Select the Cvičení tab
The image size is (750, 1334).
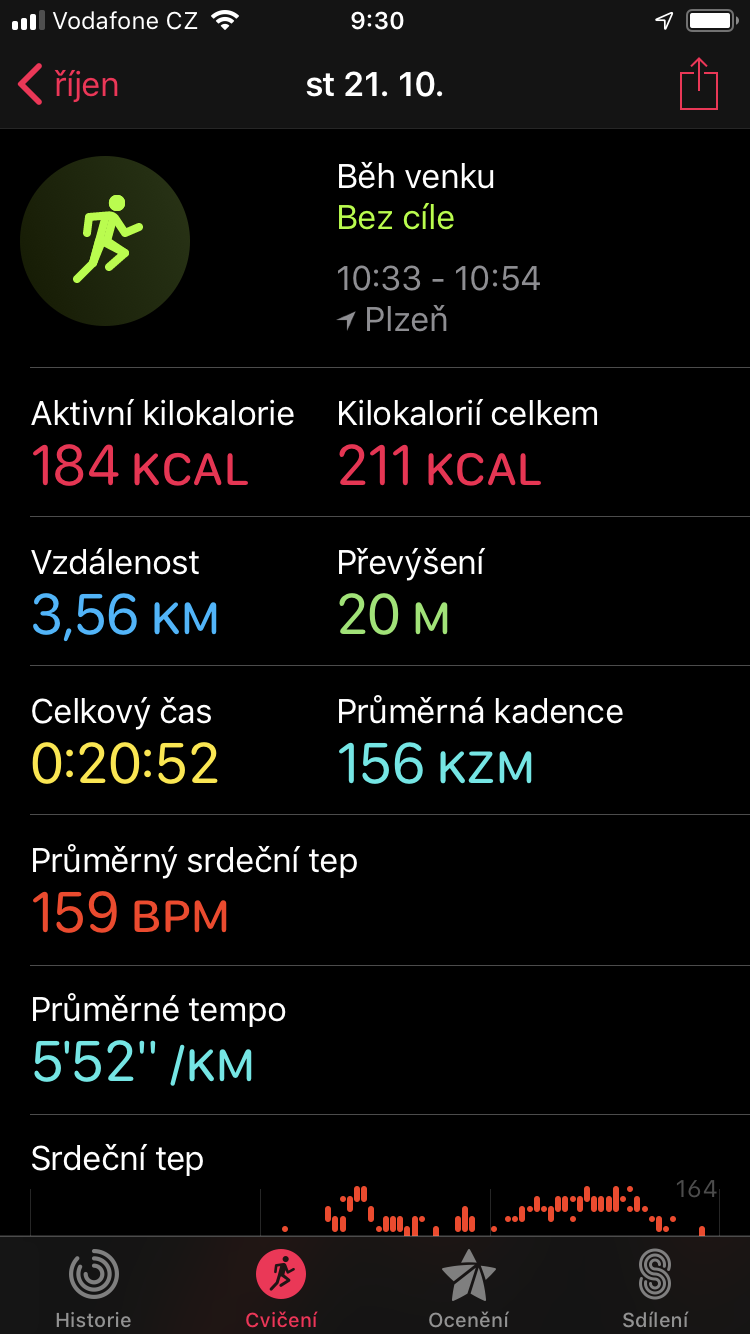[x=281, y=1289]
